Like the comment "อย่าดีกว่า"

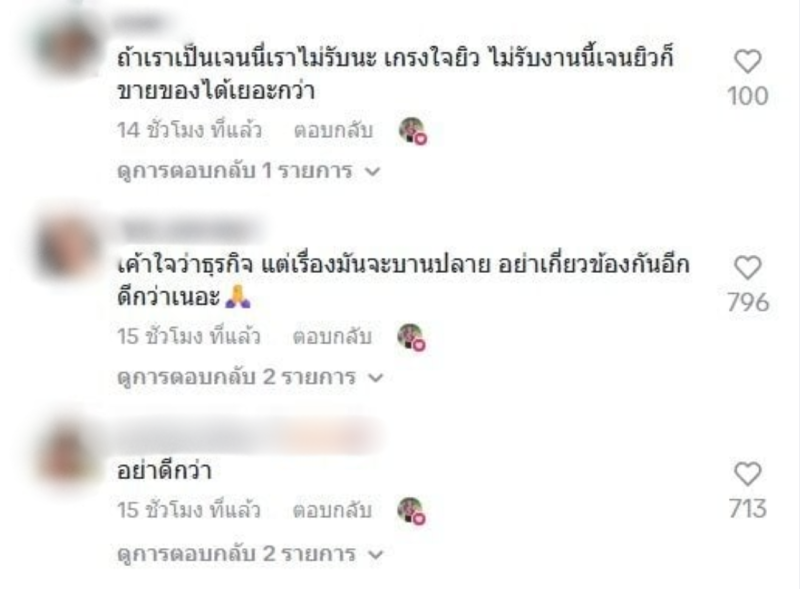coord(747,474)
